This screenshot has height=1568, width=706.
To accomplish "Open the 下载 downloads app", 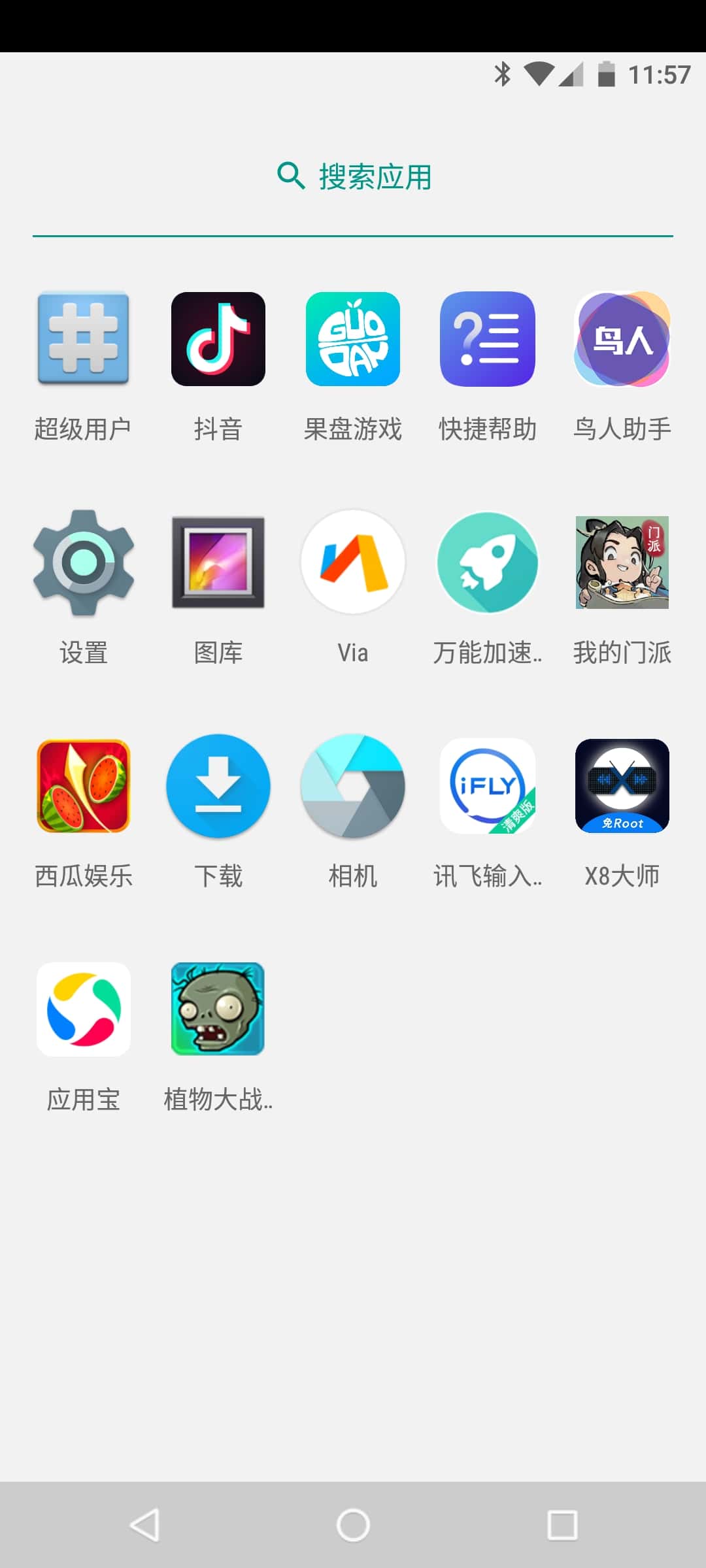I will pyautogui.click(x=218, y=787).
